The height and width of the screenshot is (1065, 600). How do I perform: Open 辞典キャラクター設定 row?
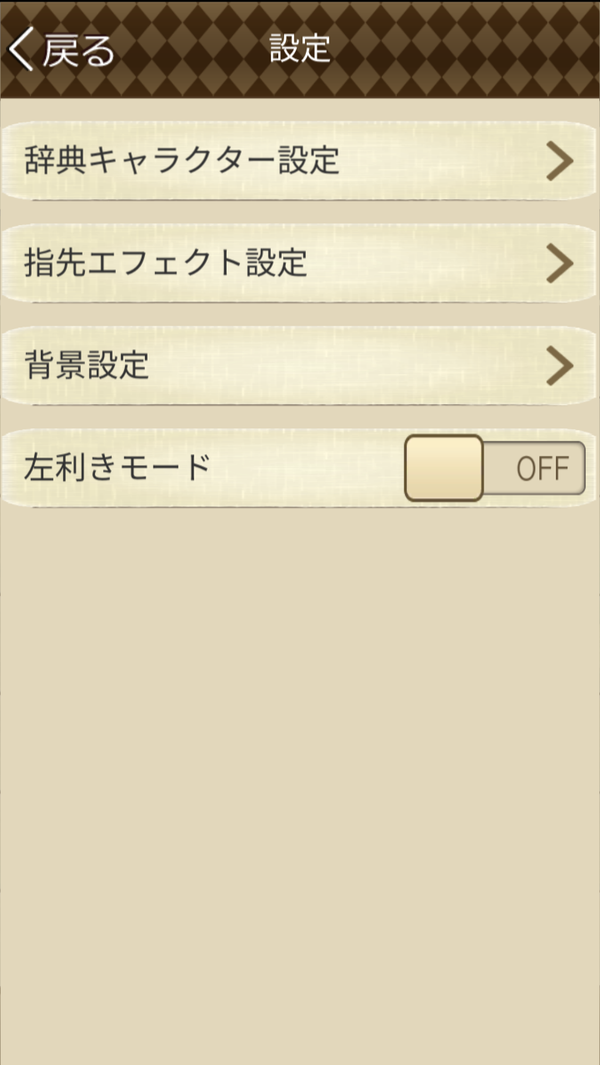click(300, 161)
